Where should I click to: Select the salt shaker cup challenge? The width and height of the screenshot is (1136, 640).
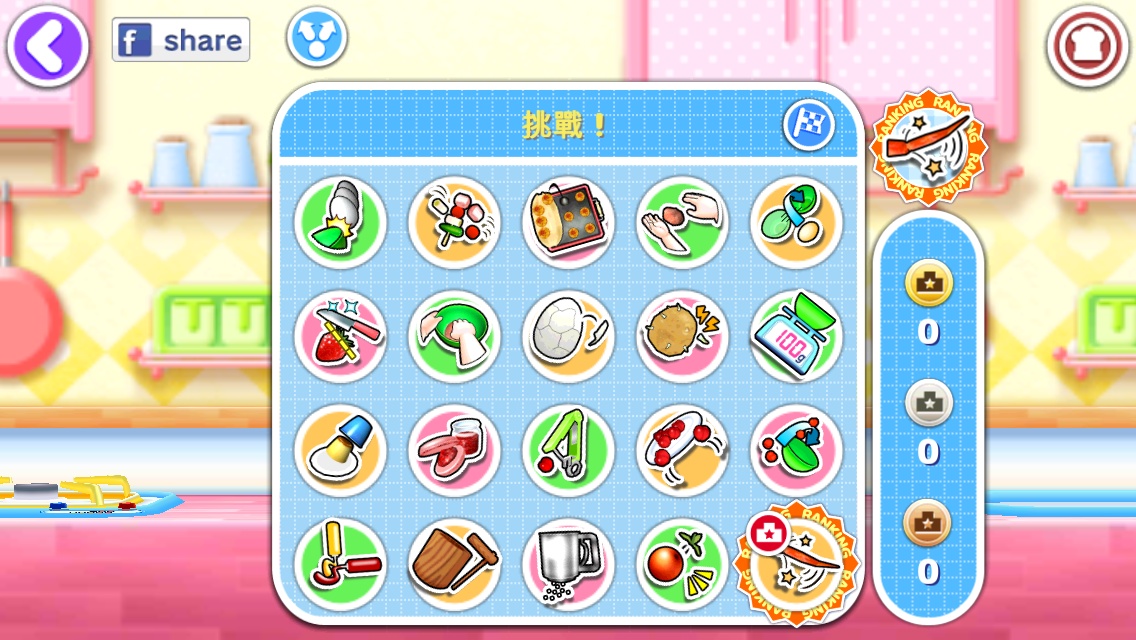click(x=568, y=564)
